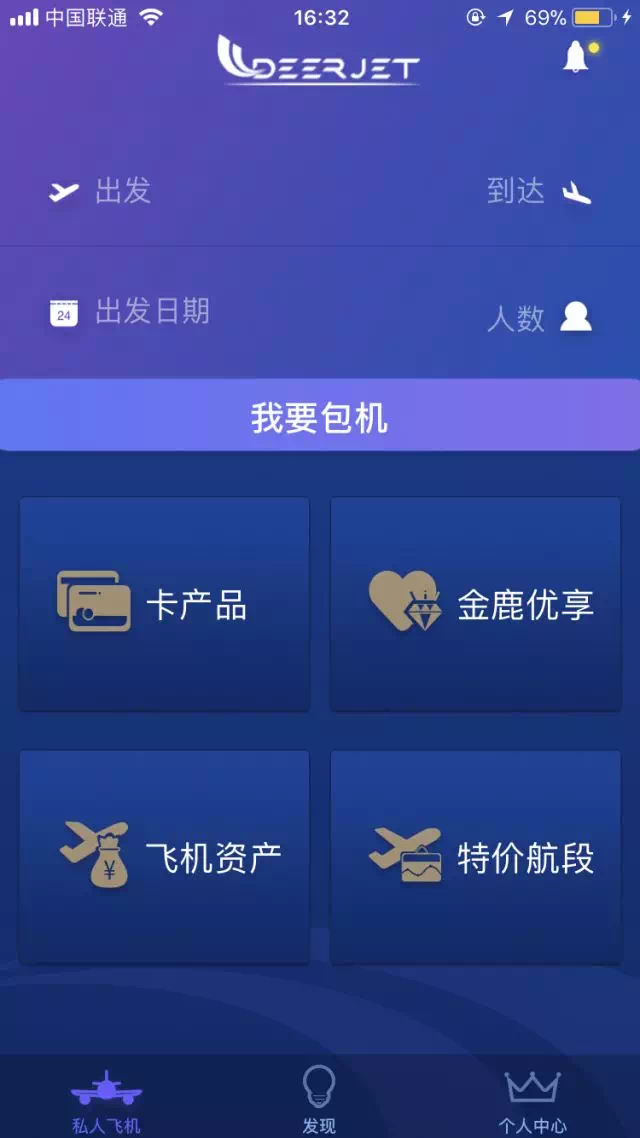The width and height of the screenshot is (640, 1138).
Task: Open the 卡产品 card products tile
Action: click(x=165, y=604)
